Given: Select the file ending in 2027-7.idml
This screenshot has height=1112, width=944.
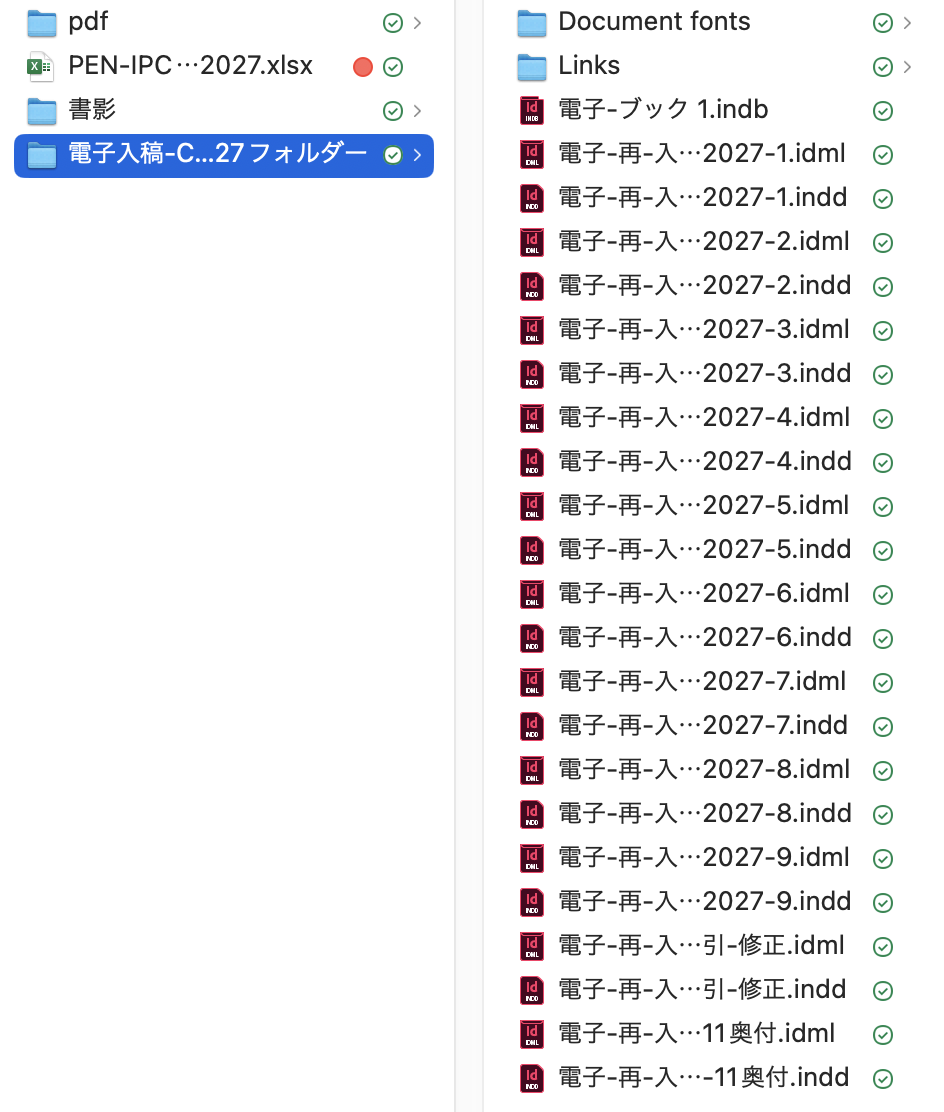Looking at the screenshot, I should click(701, 682).
